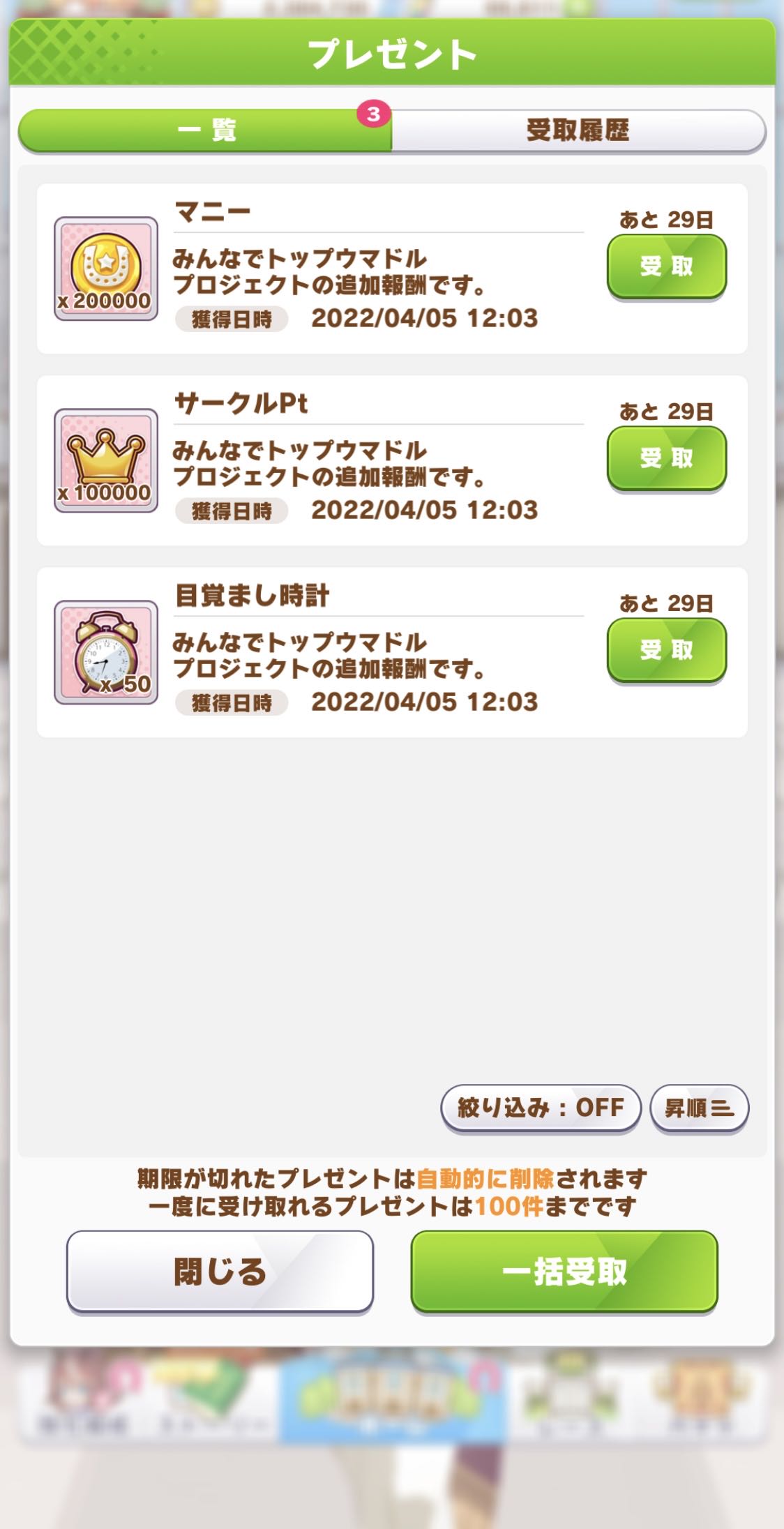Toggle the 昇順 sort order

coord(698,1107)
